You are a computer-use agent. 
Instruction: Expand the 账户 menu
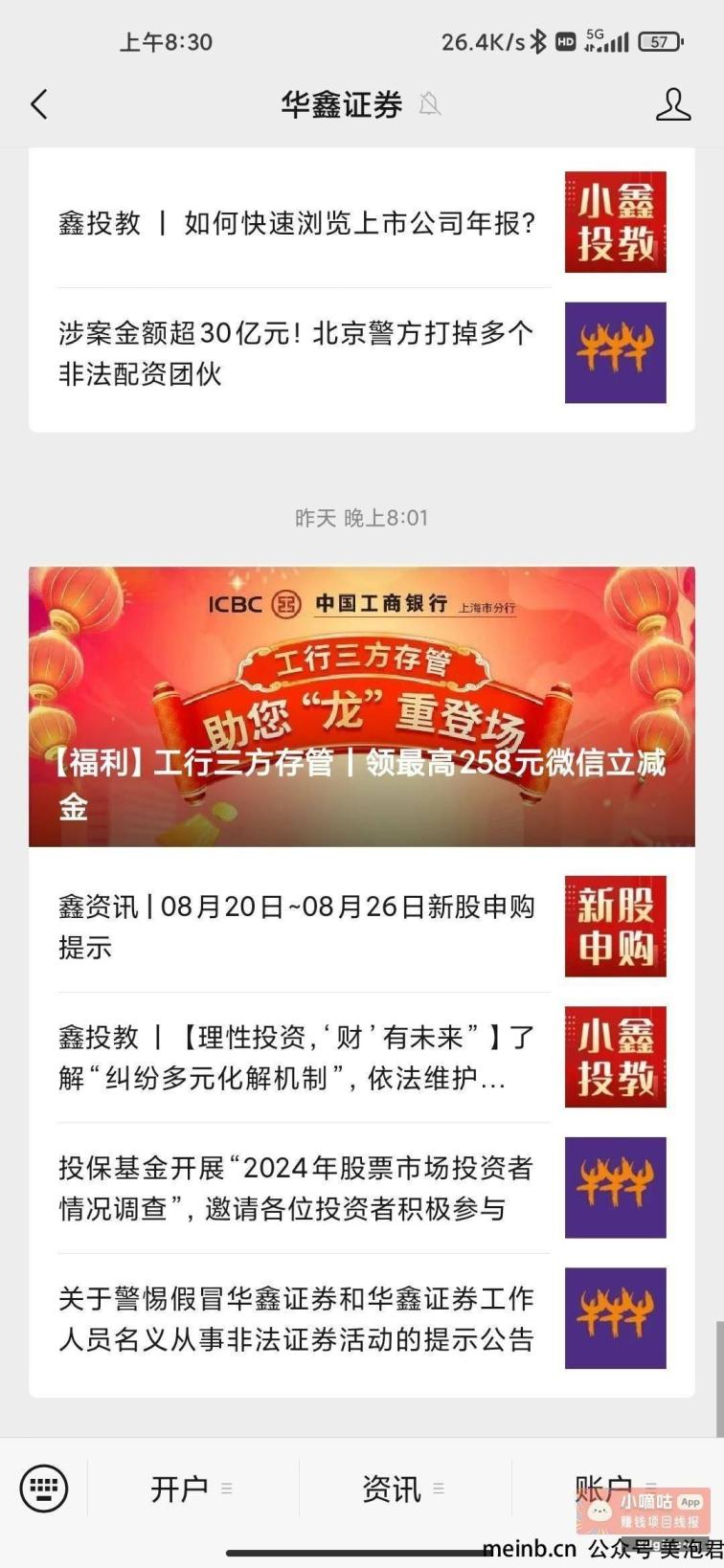[x=613, y=1487]
